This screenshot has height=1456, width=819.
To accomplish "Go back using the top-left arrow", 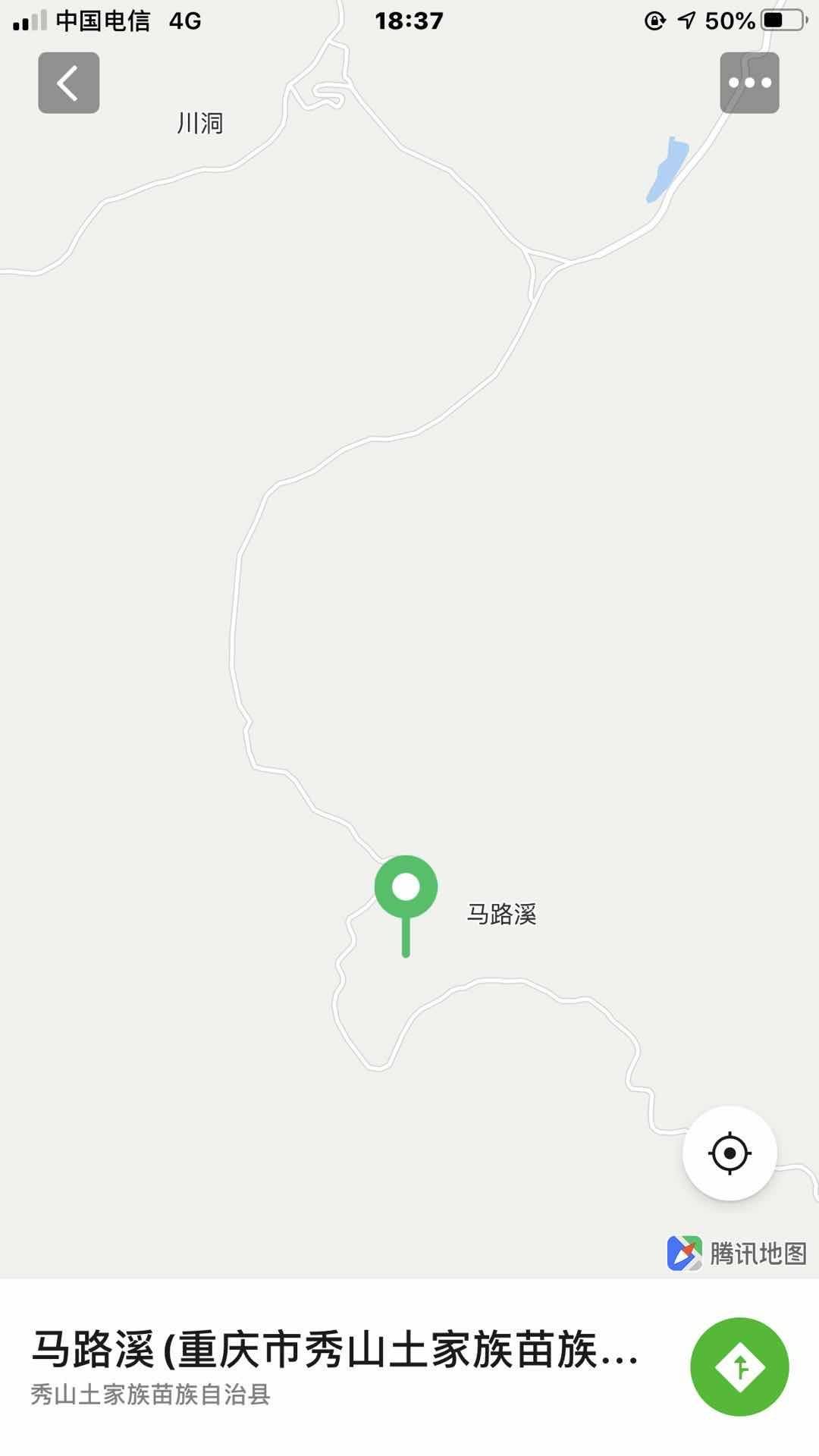I will pyautogui.click(x=69, y=83).
